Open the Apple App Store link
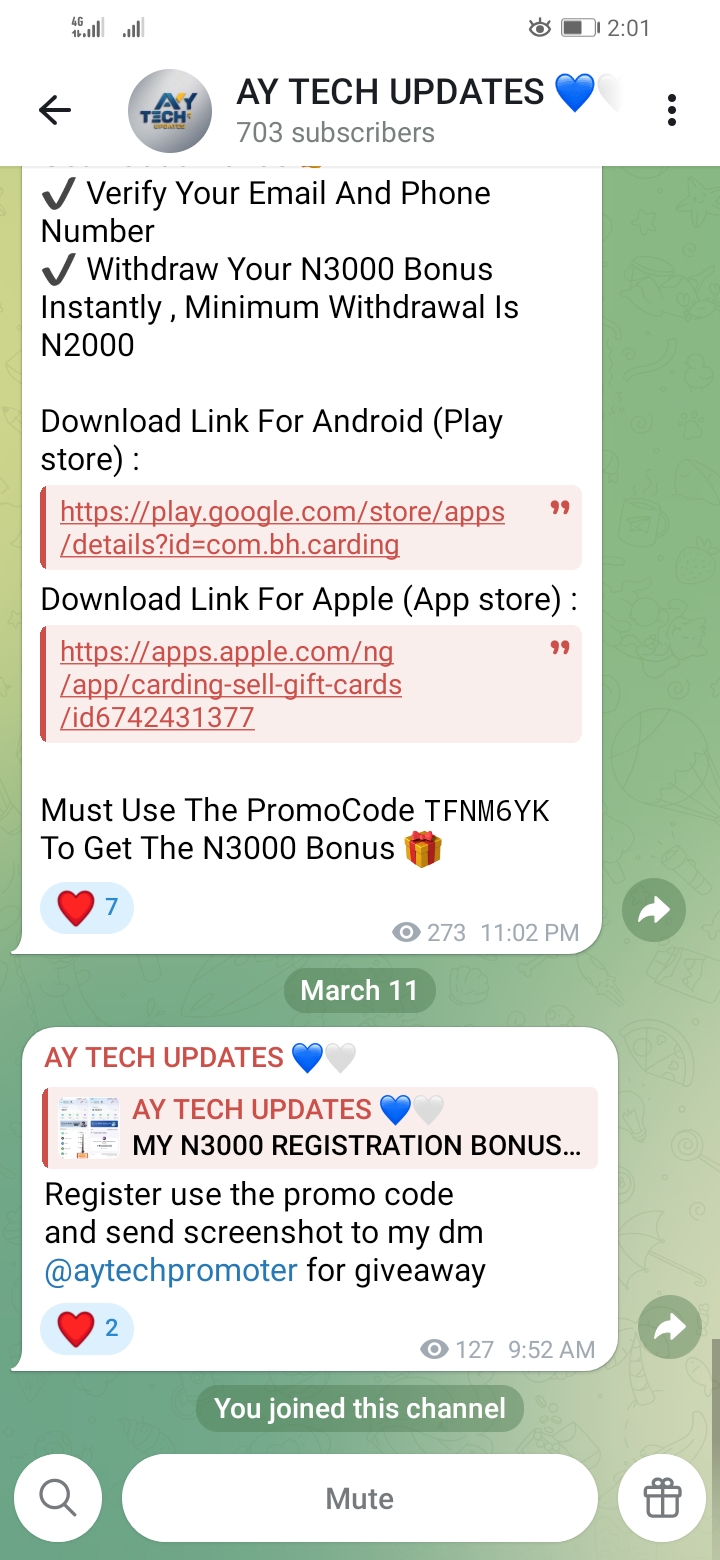720x1560 pixels. click(231, 685)
